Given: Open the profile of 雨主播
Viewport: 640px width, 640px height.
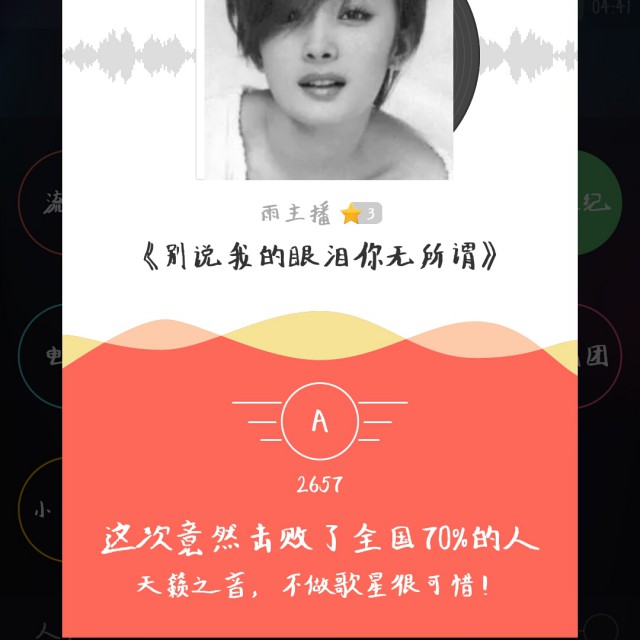Looking at the screenshot, I should [x=295, y=213].
